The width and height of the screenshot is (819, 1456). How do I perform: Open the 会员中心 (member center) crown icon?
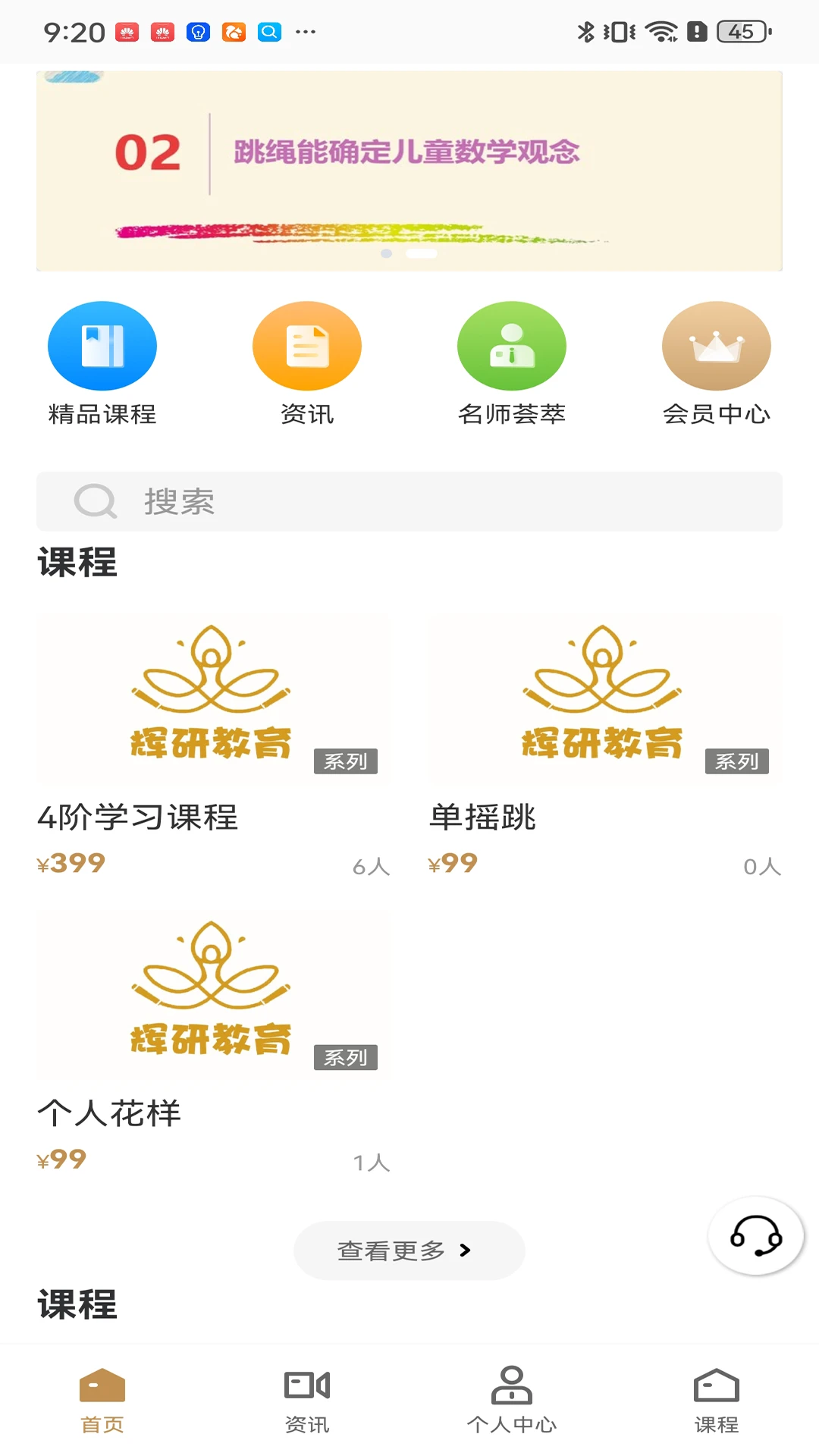click(716, 345)
